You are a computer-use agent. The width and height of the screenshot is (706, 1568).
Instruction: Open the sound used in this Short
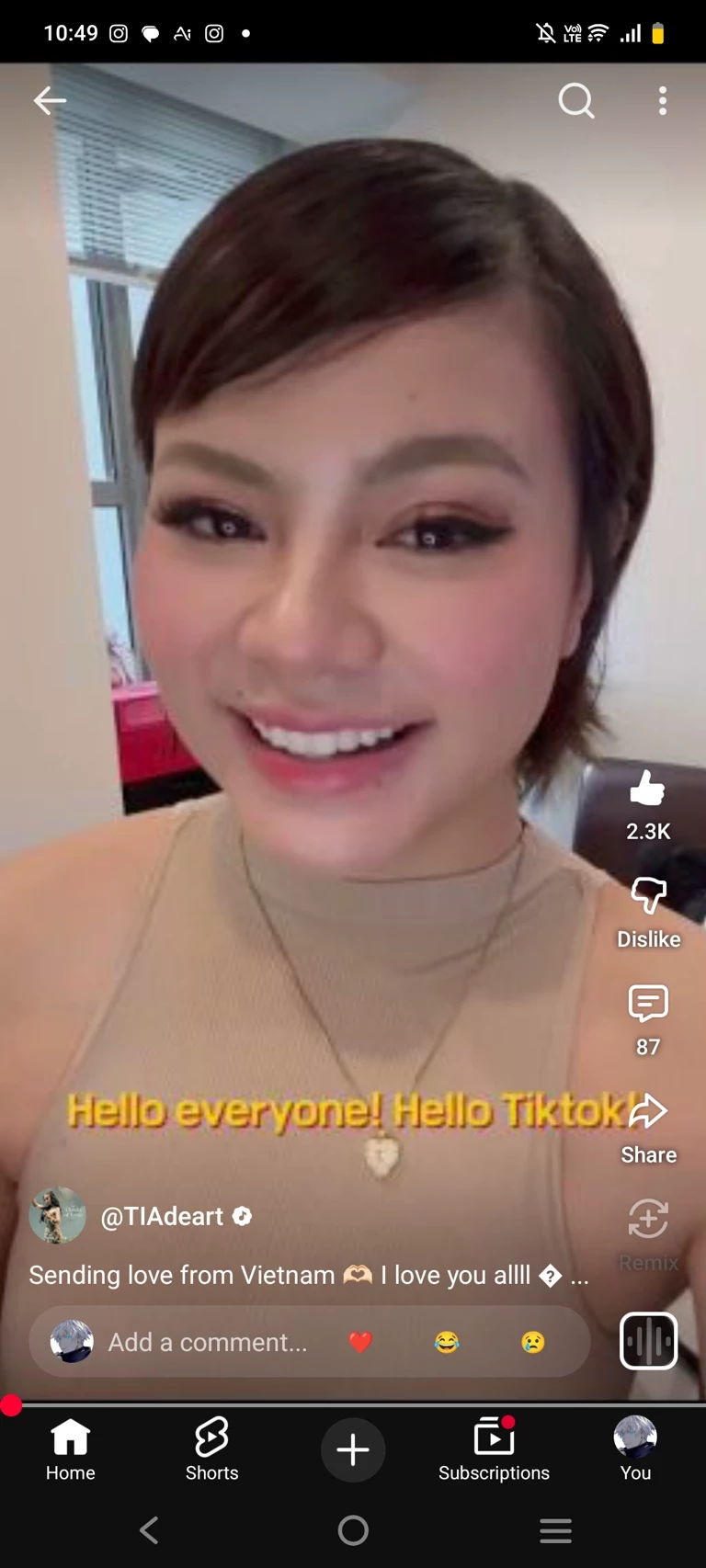[648, 1341]
